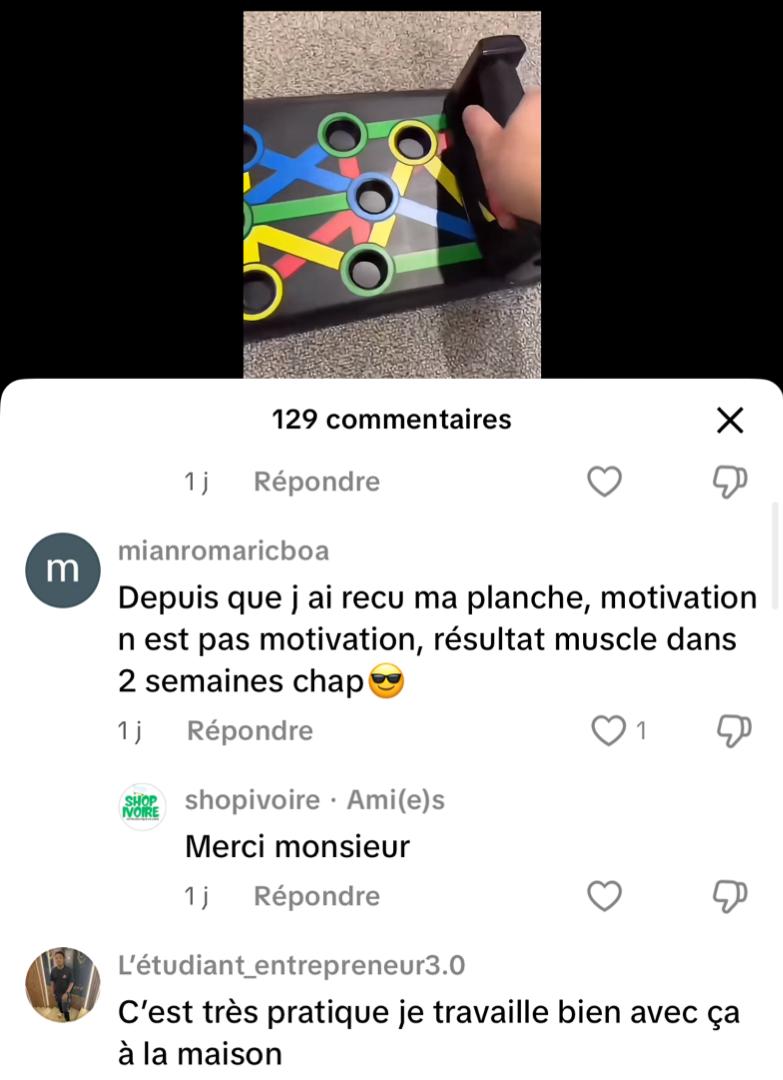Open the shopivoire username link

[253, 800]
